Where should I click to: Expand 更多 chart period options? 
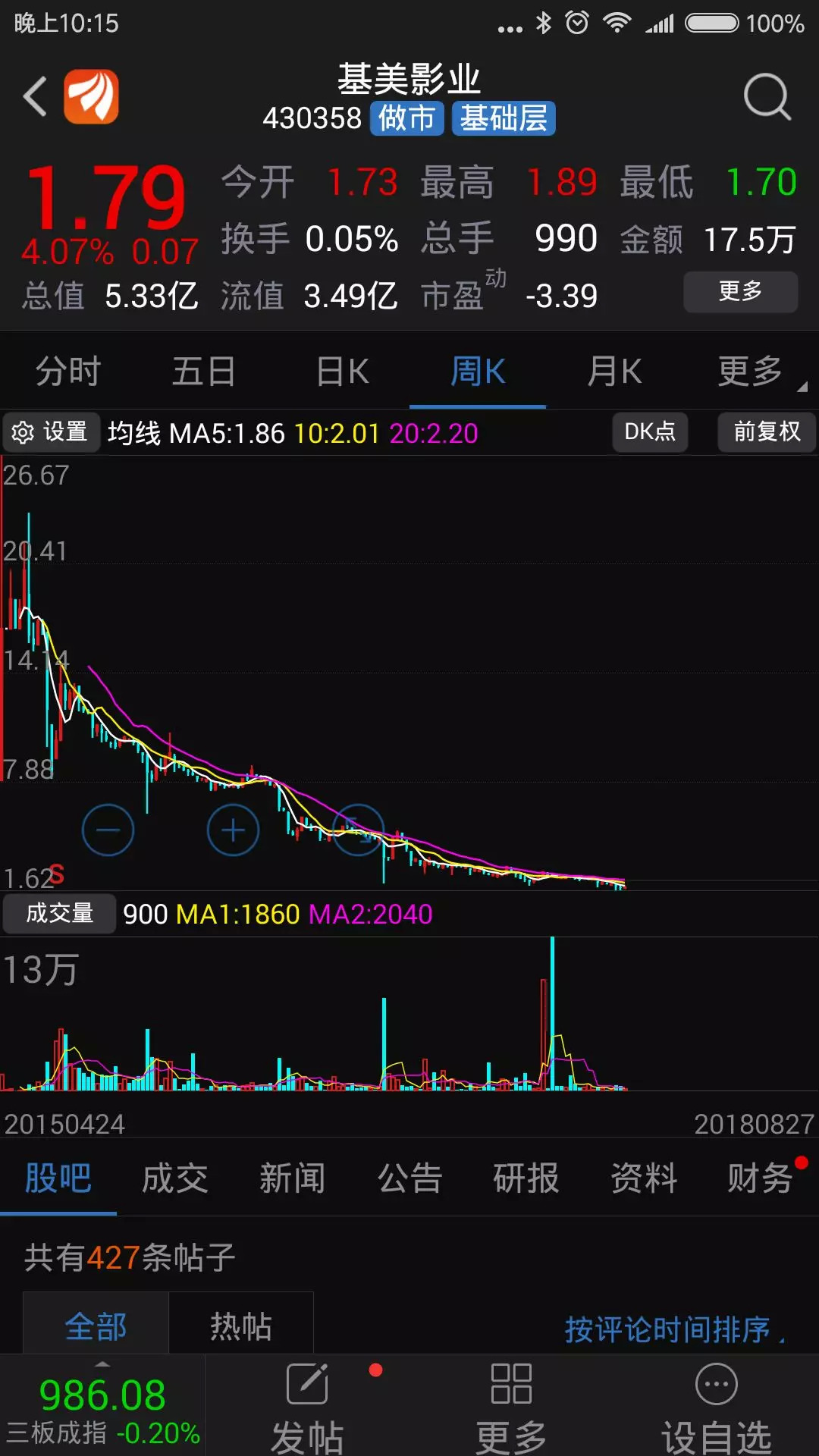pos(752,372)
